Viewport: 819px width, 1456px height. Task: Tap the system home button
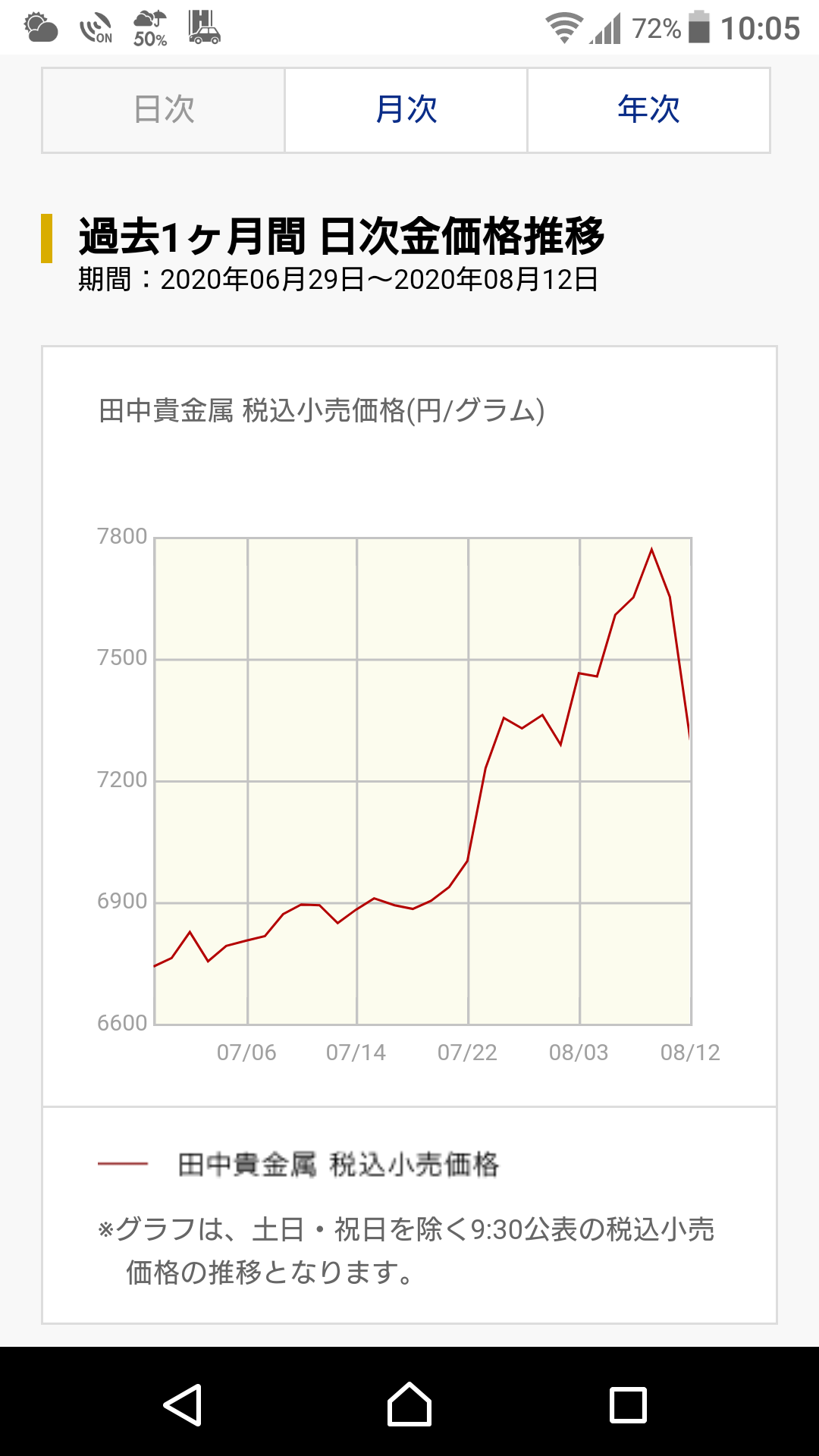point(409,1405)
